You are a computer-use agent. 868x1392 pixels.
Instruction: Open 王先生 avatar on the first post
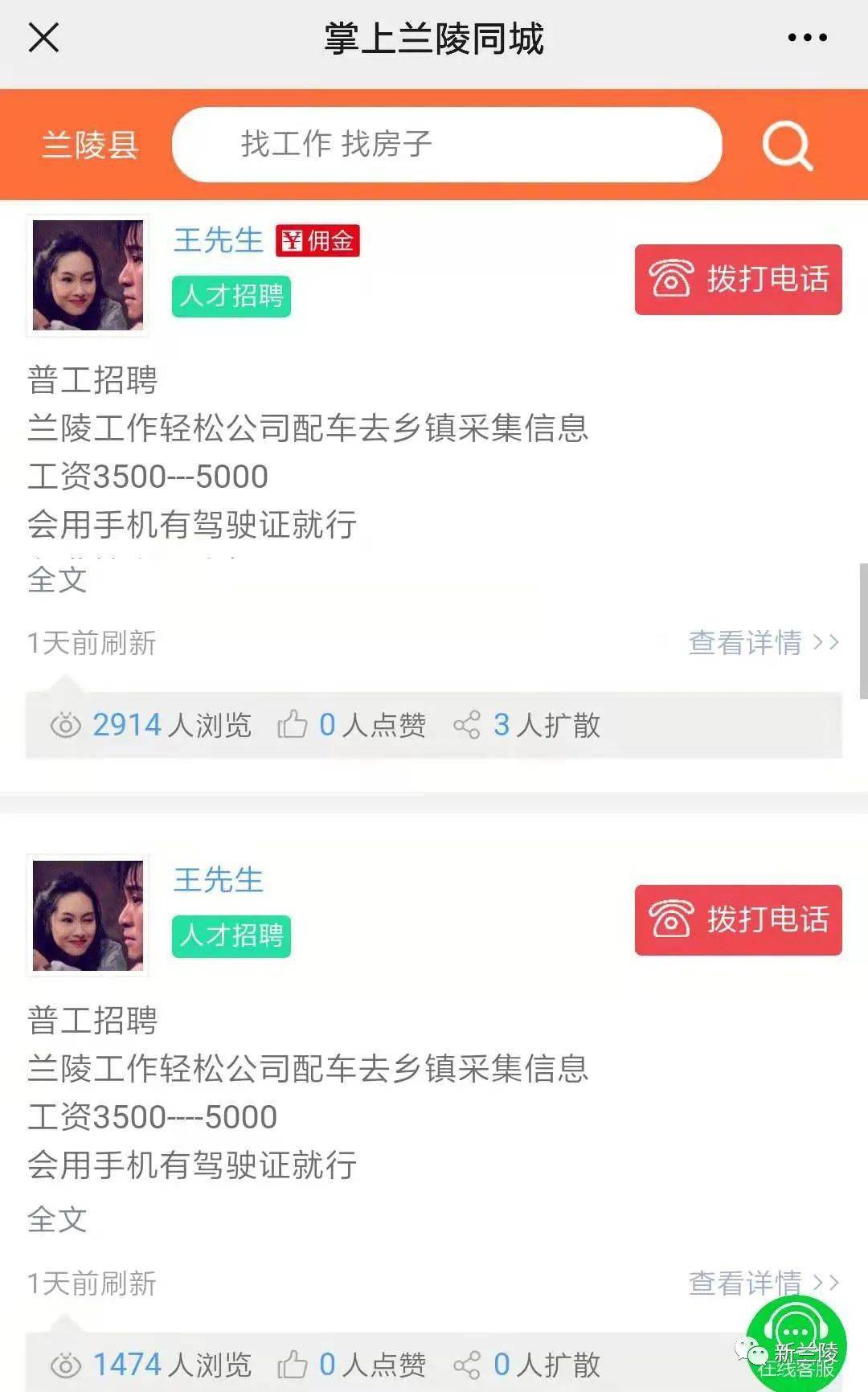[88, 275]
